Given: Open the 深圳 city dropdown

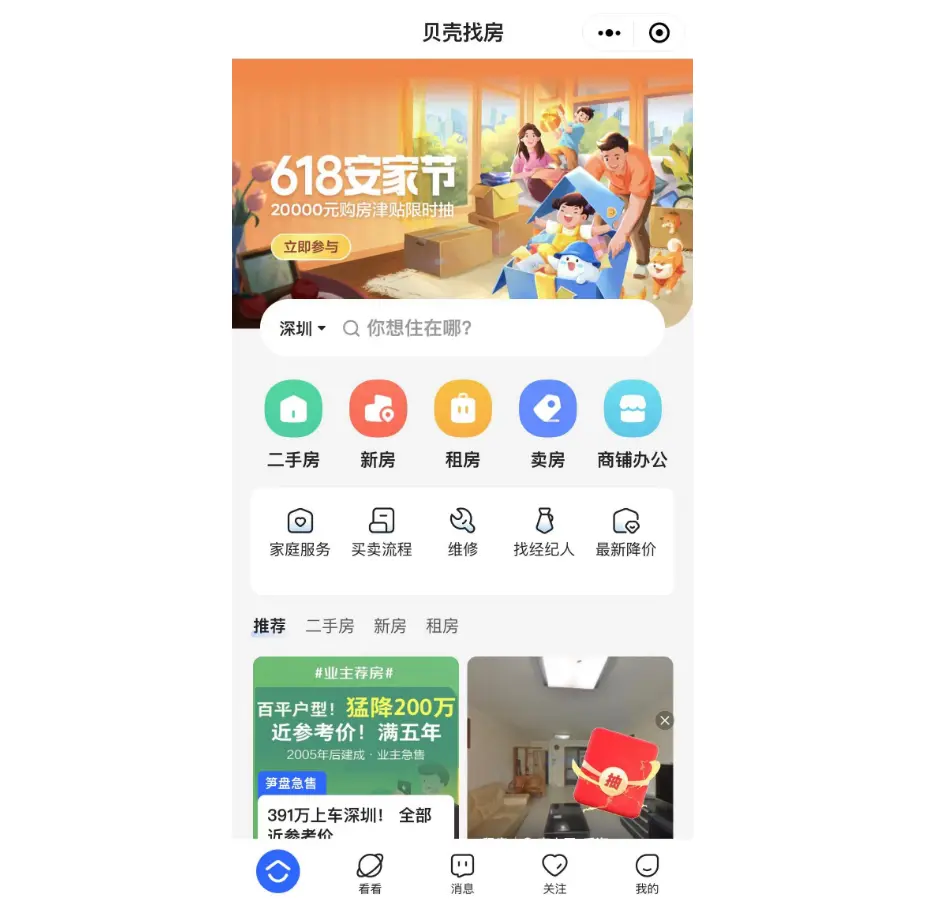Looking at the screenshot, I should pos(302,329).
